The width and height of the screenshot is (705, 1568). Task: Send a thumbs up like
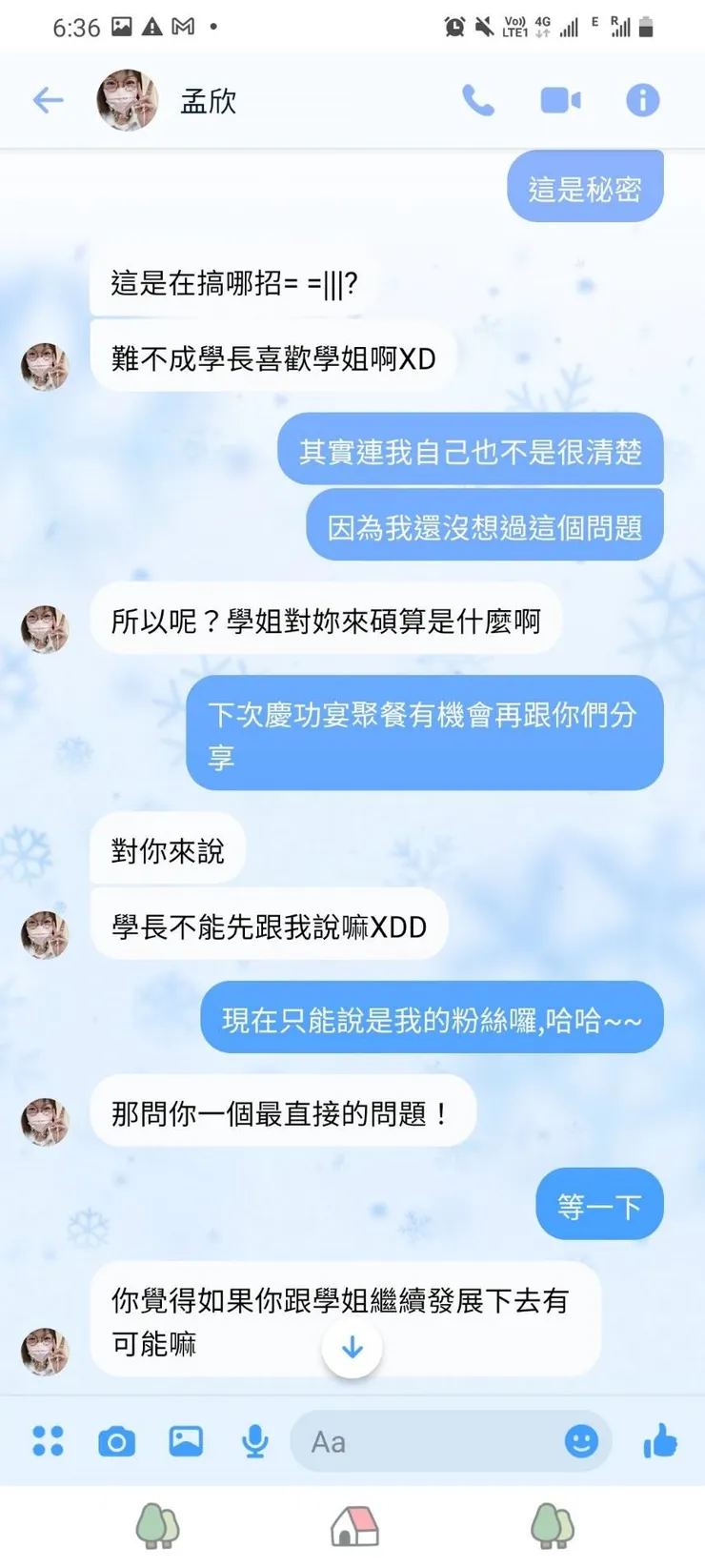tap(659, 1441)
